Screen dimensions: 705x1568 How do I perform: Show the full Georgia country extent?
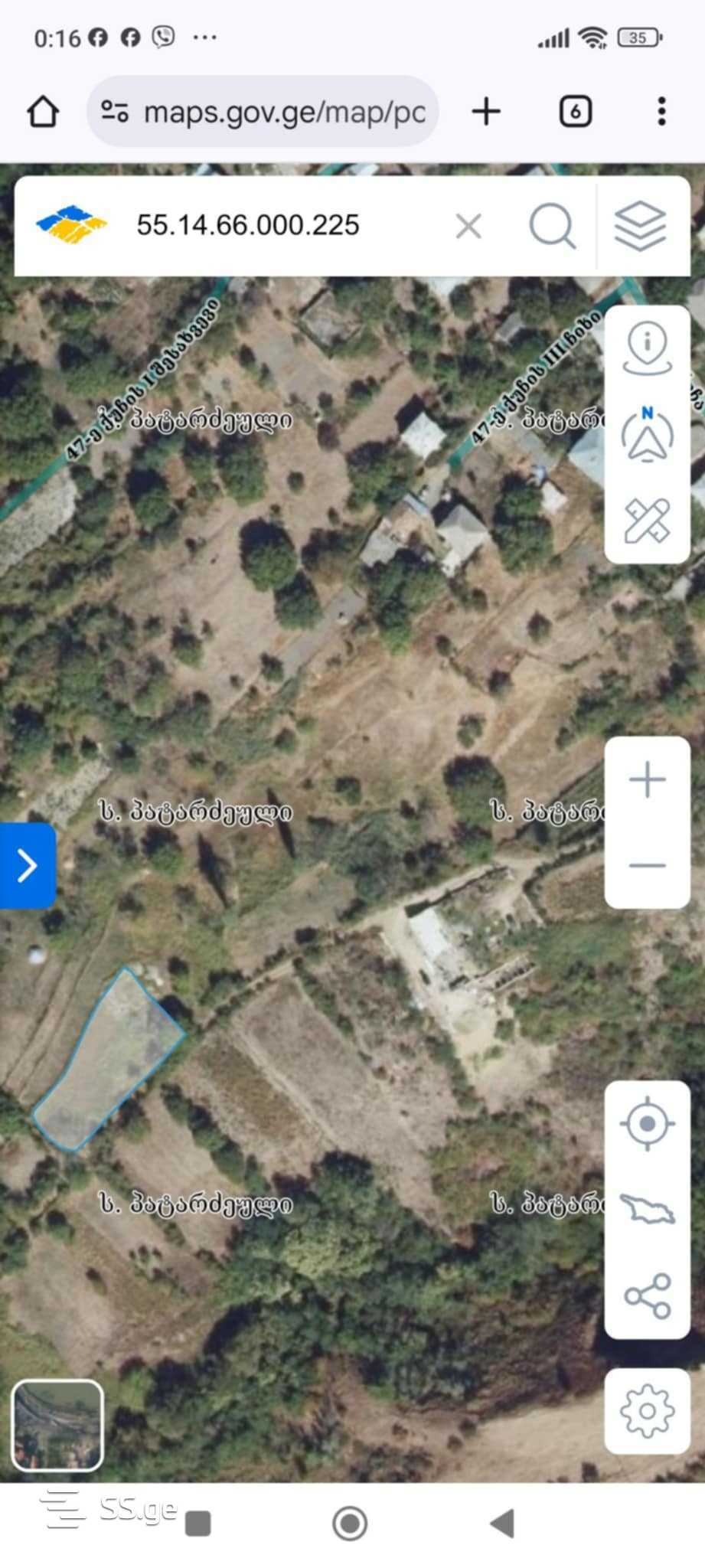tap(647, 1210)
